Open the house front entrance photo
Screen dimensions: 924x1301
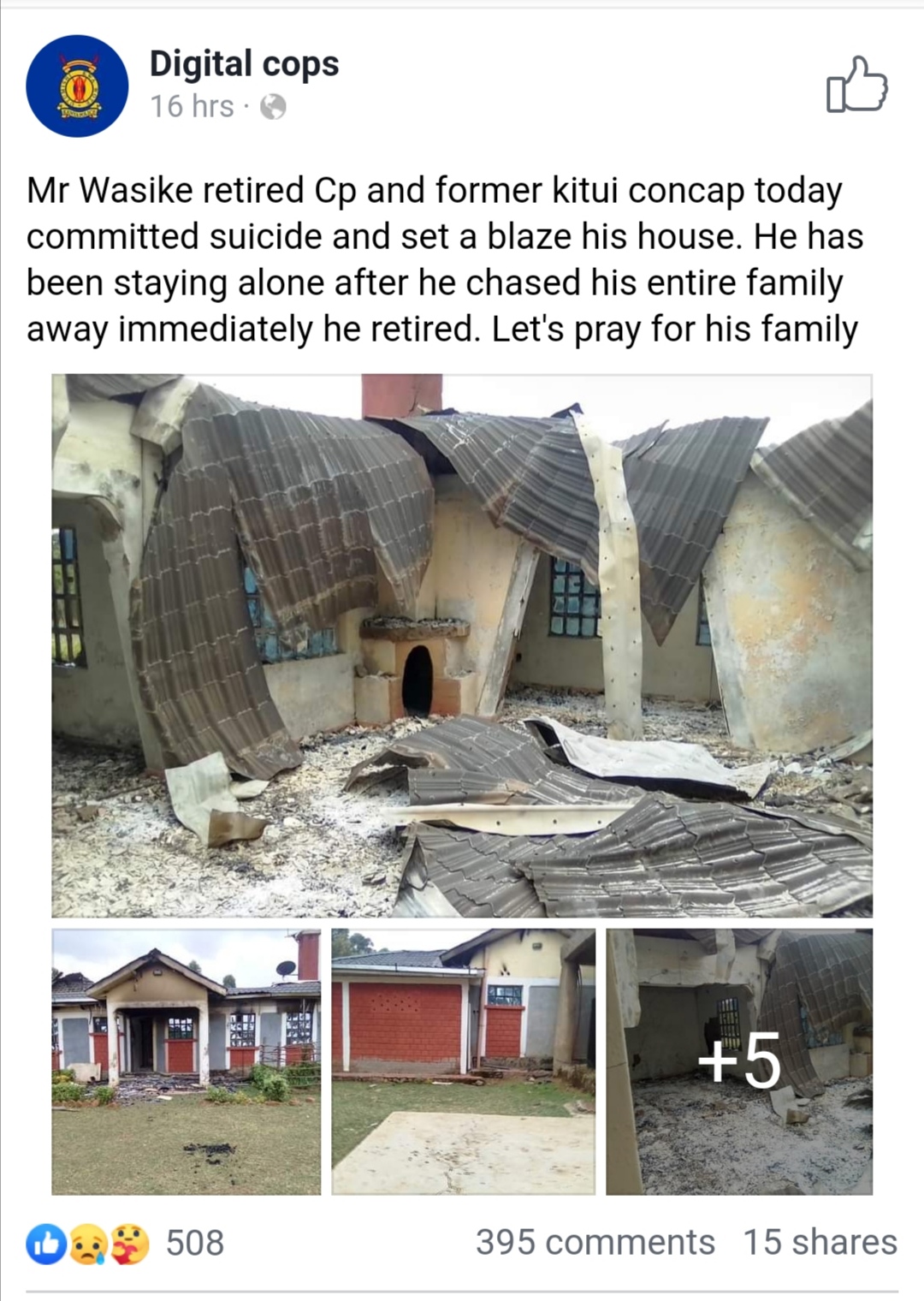coord(186,1061)
